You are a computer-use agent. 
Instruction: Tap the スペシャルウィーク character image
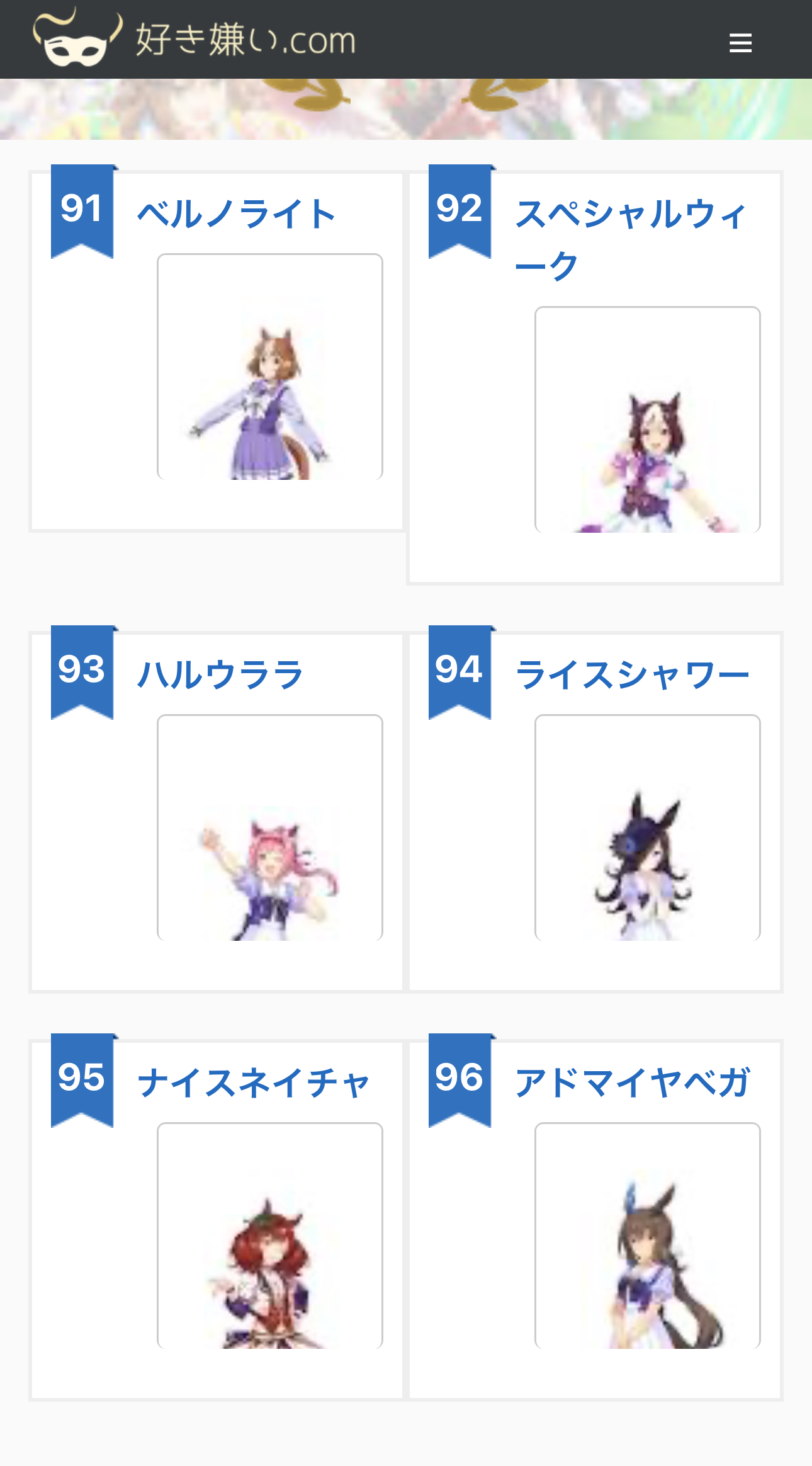(x=648, y=419)
